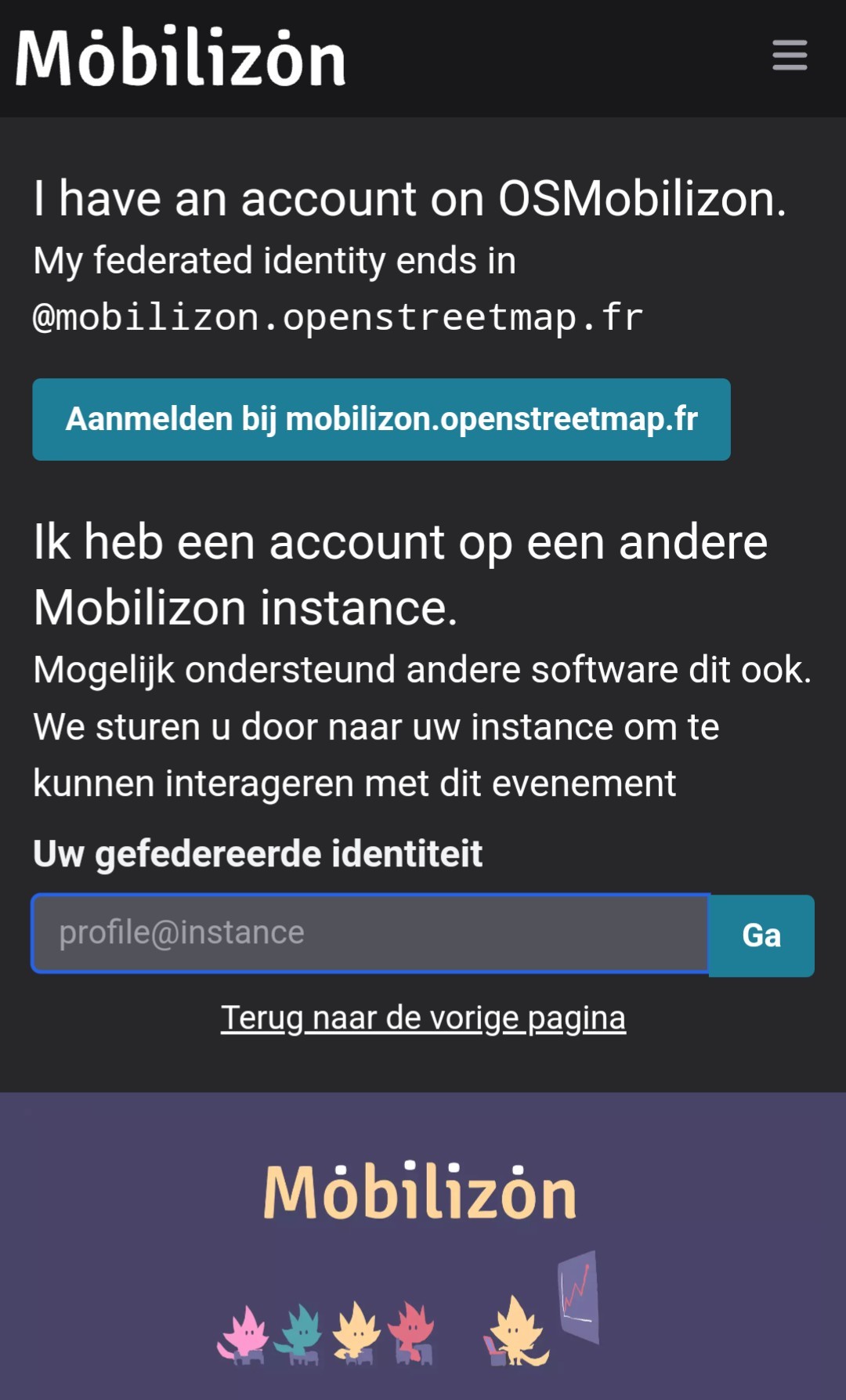846x1400 pixels.
Task: Open the hamburger navigation menu
Action: (789, 56)
